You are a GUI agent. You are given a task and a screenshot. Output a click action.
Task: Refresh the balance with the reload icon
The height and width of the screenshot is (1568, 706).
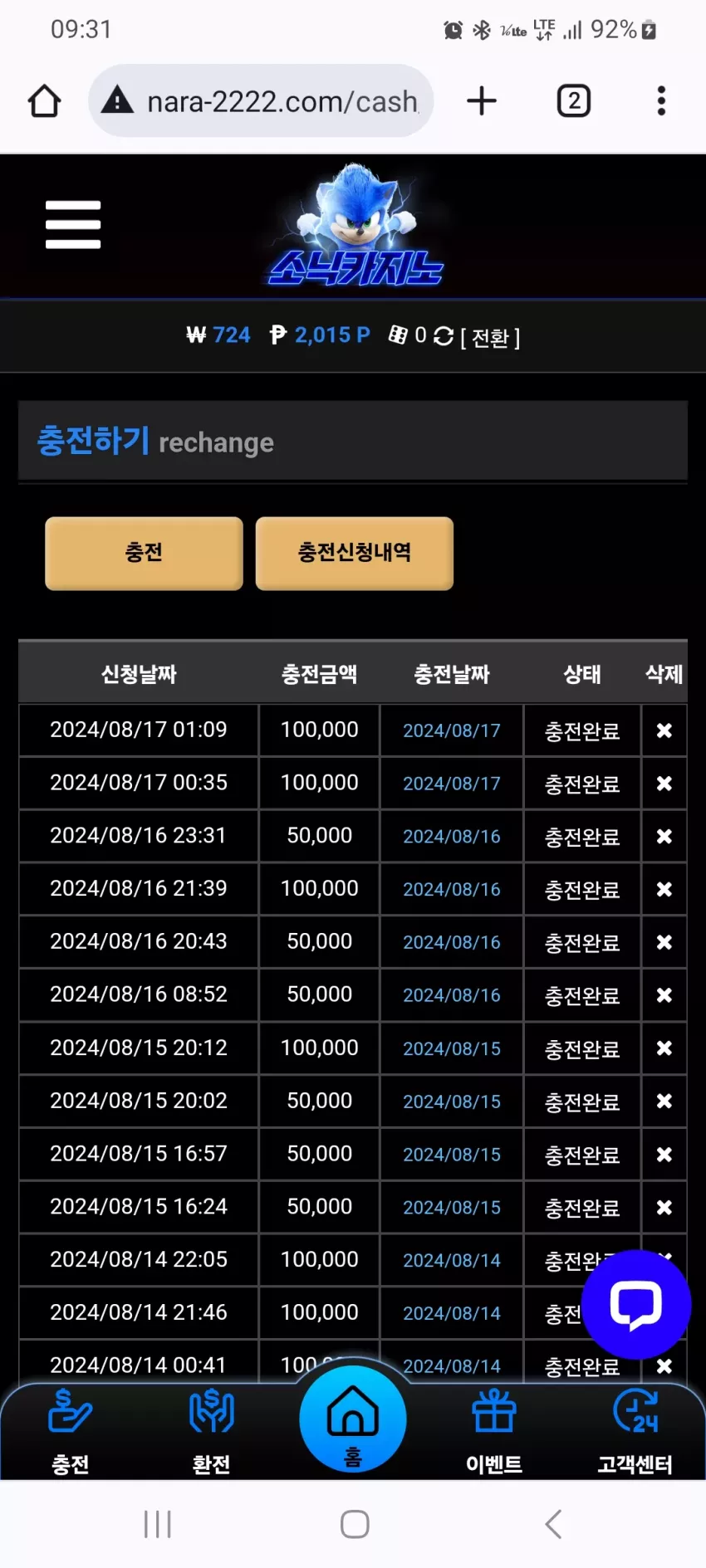pos(444,336)
